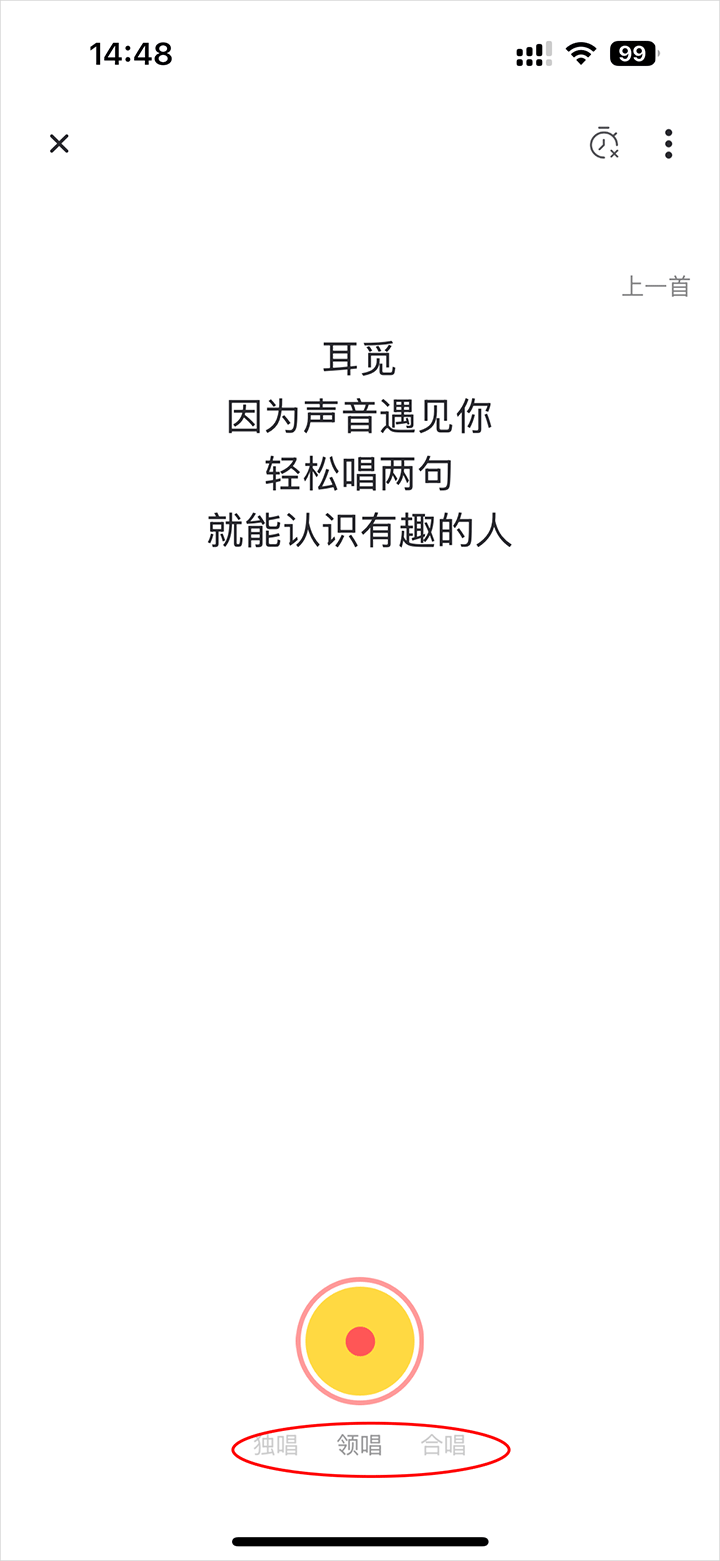This screenshot has height=1561, width=720.
Task: Close the recording screen
Action: 59,144
